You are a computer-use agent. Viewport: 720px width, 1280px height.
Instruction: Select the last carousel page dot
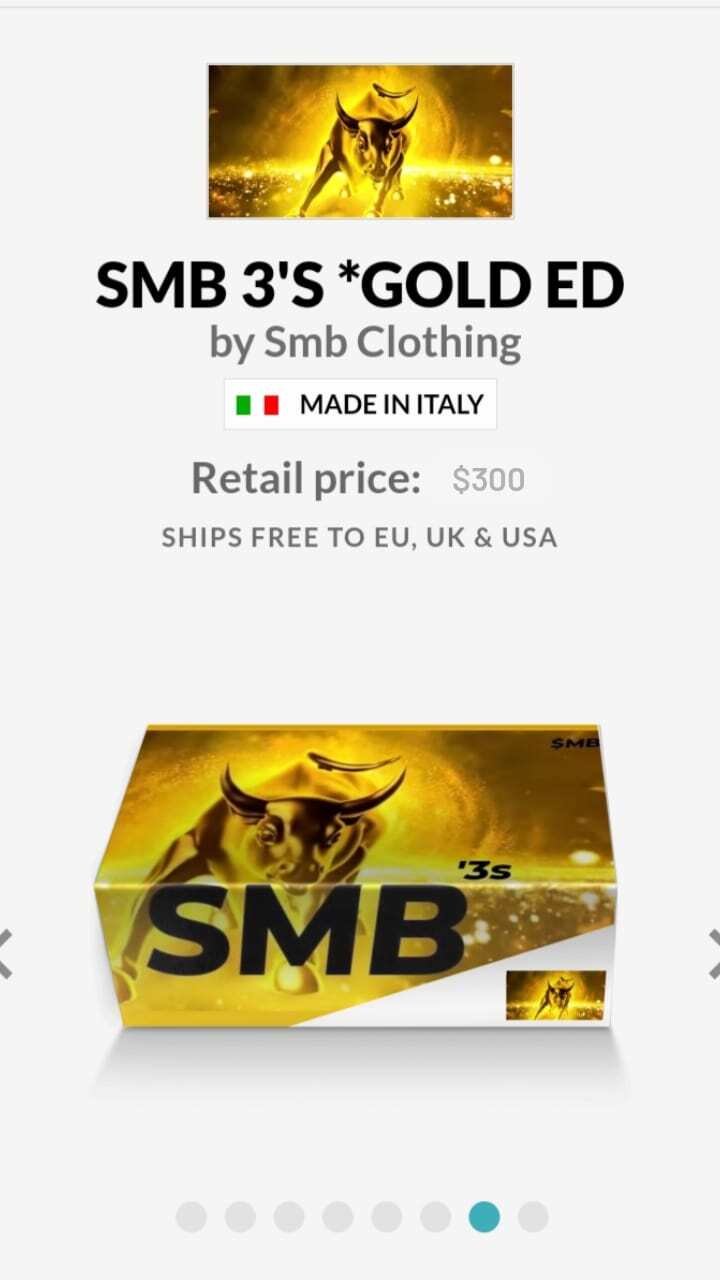pyautogui.click(x=533, y=1217)
